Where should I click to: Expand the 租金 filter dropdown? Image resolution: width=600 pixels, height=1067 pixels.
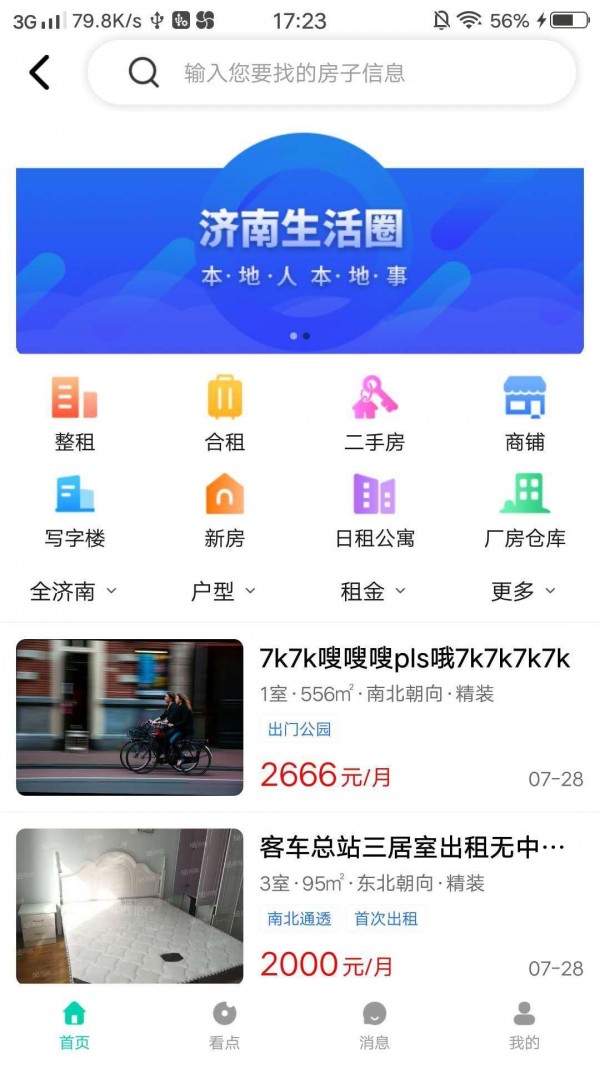point(374,591)
